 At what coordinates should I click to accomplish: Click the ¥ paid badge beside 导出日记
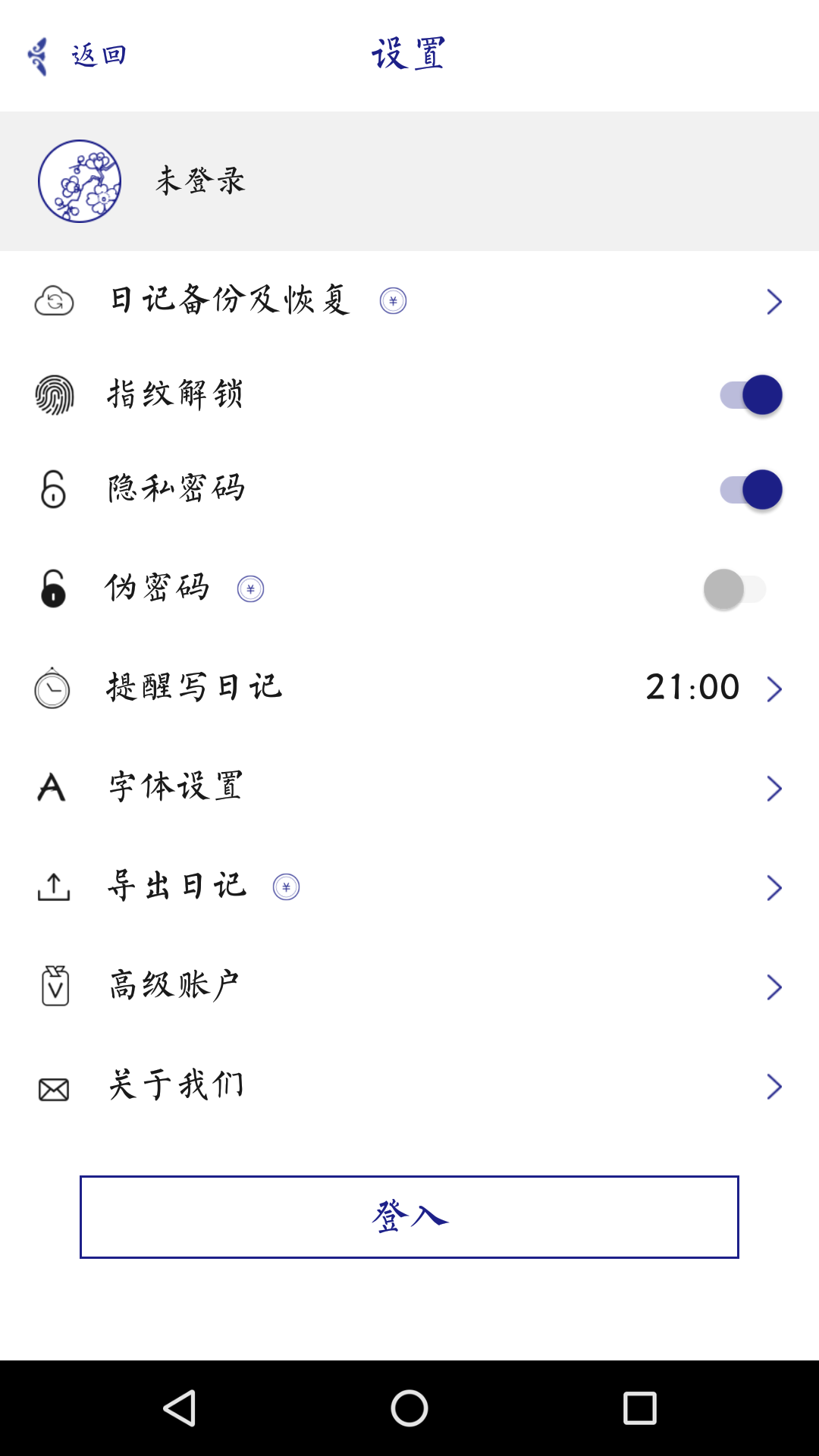[x=284, y=885]
